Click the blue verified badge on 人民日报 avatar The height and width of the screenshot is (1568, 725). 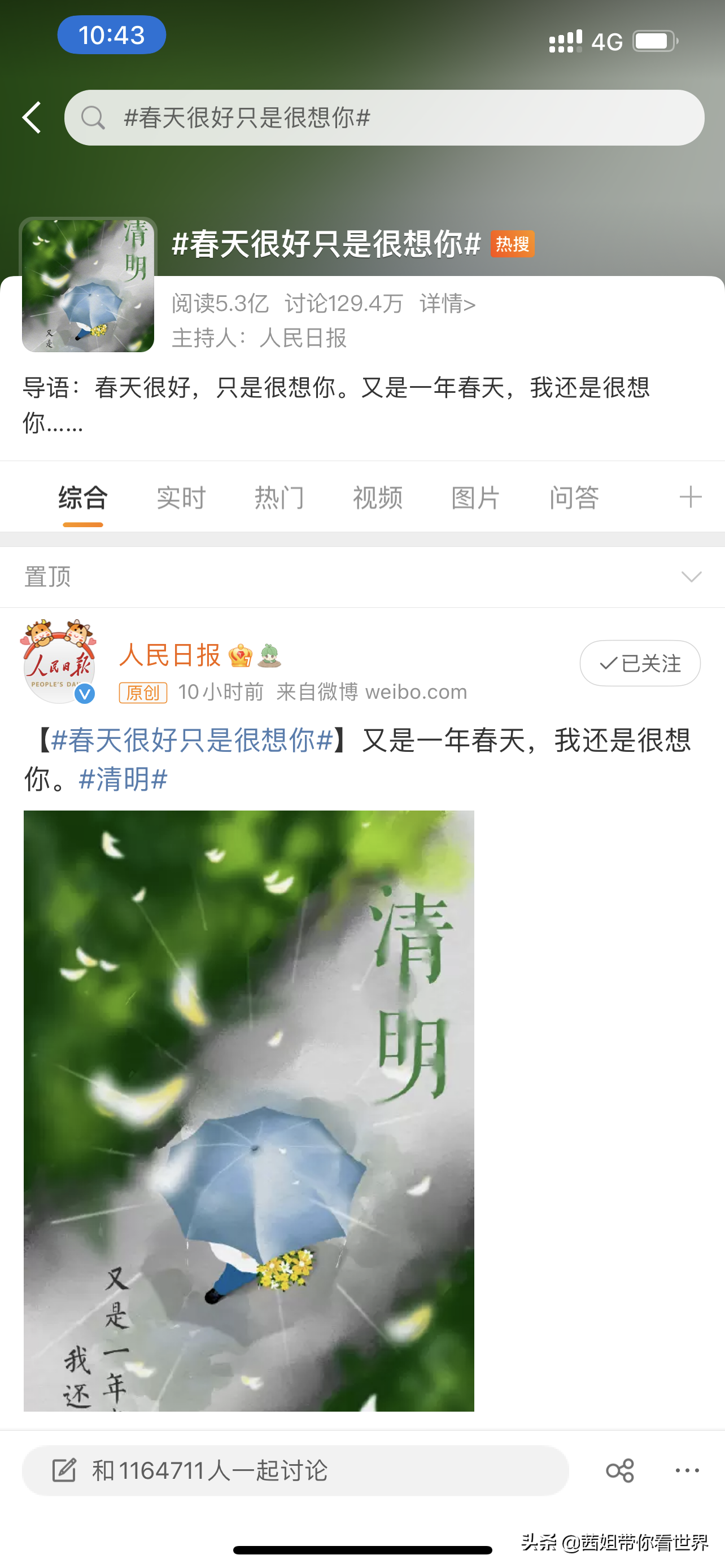pos(85,692)
